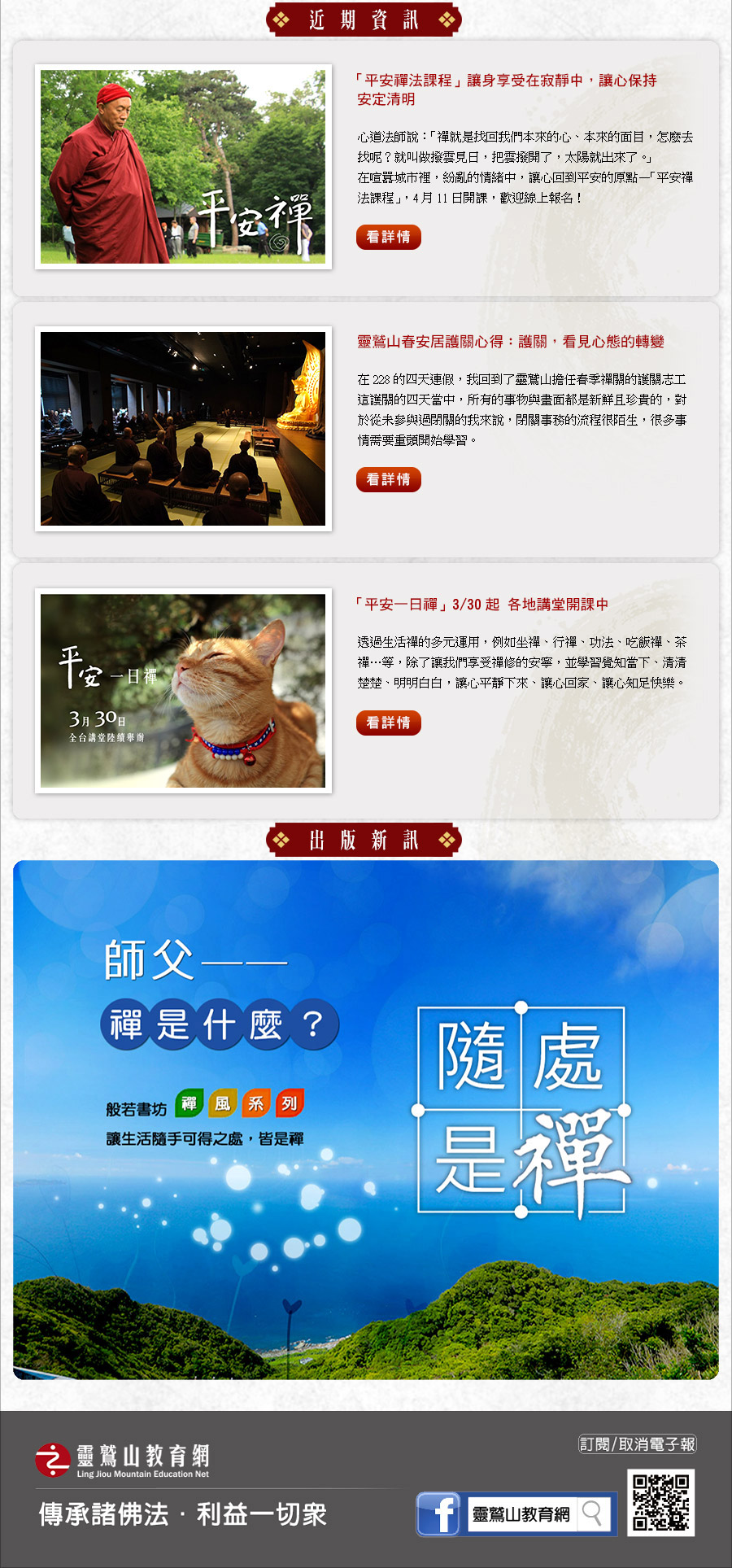Tap 訂閱/取消電子報 subscription link
The height and width of the screenshot is (1568, 732).
(x=637, y=1444)
